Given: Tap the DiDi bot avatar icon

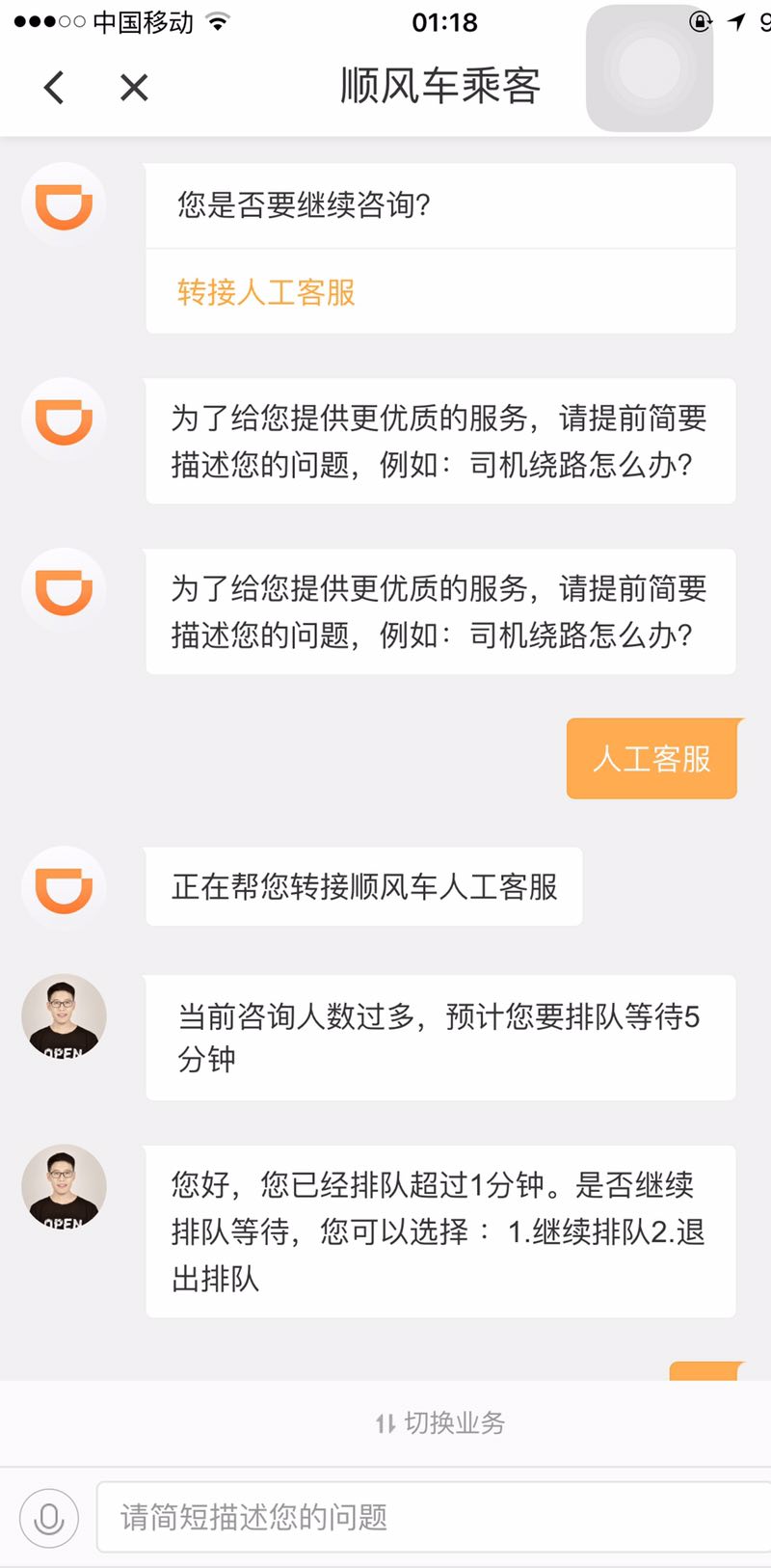Looking at the screenshot, I should [x=63, y=203].
